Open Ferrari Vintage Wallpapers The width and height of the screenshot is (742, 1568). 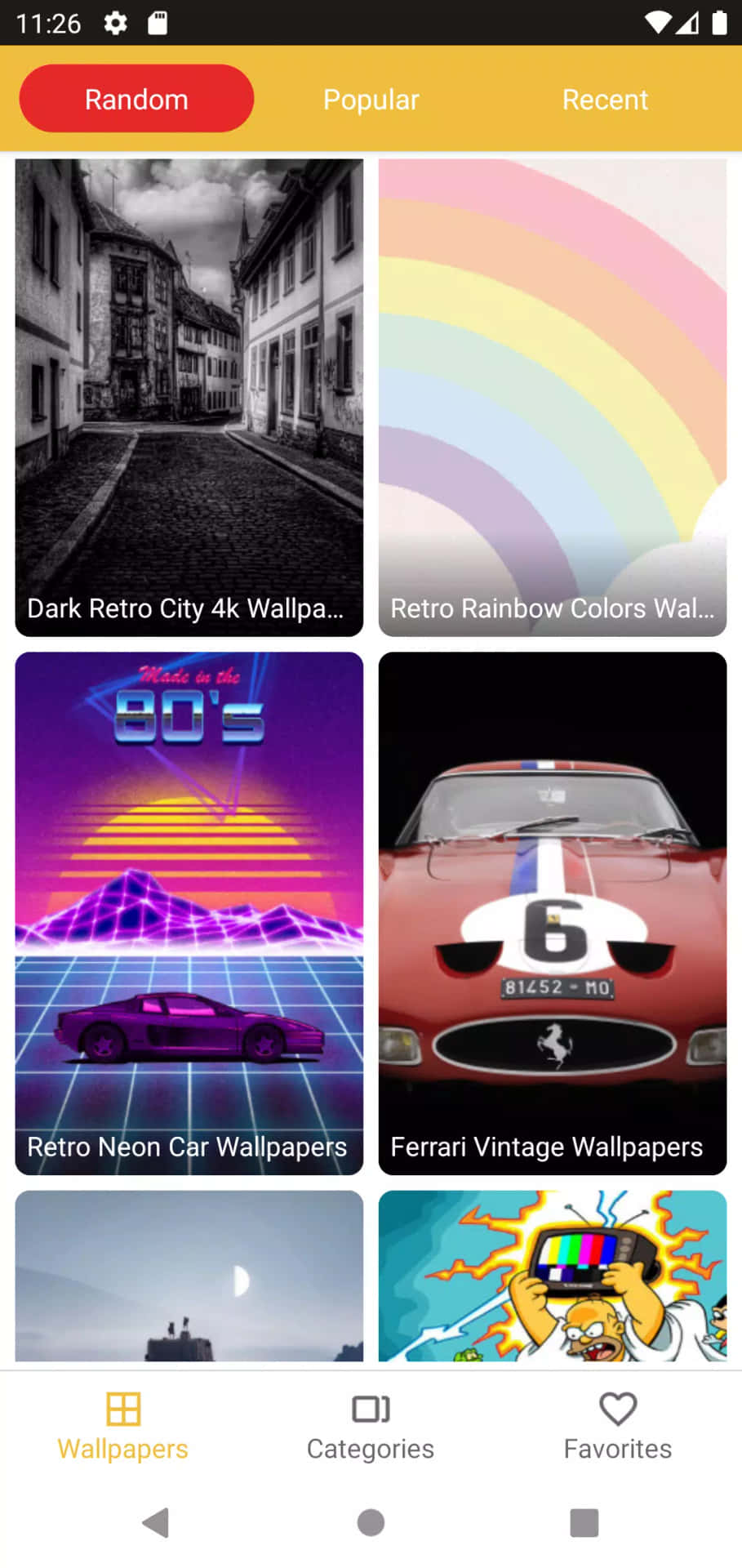click(x=552, y=911)
